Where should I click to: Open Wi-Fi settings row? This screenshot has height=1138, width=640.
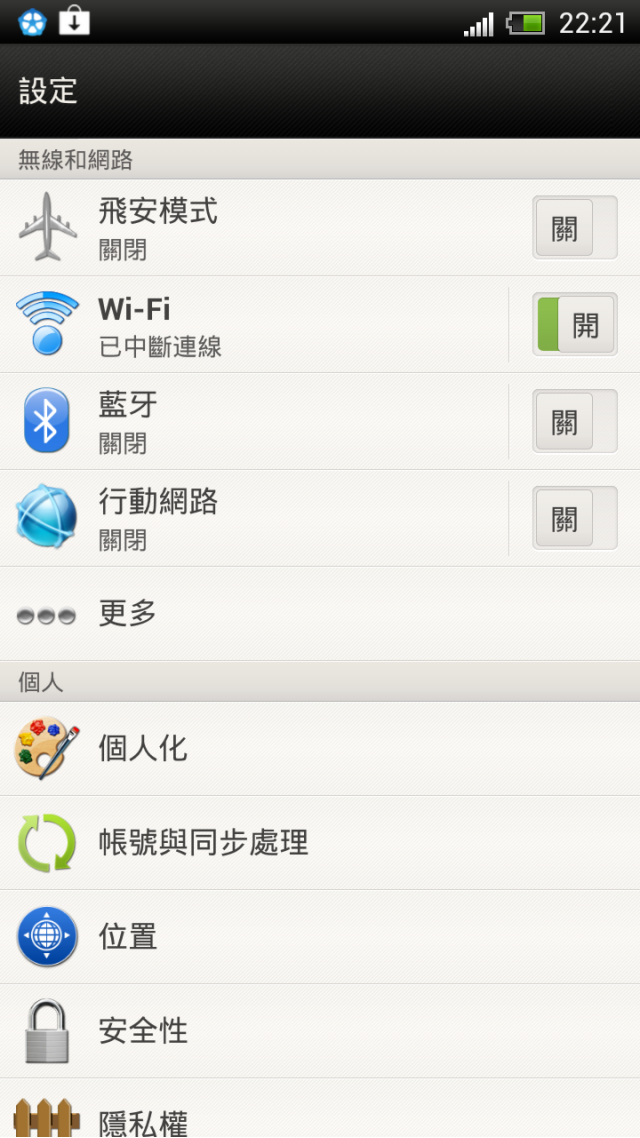click(250, 325)
